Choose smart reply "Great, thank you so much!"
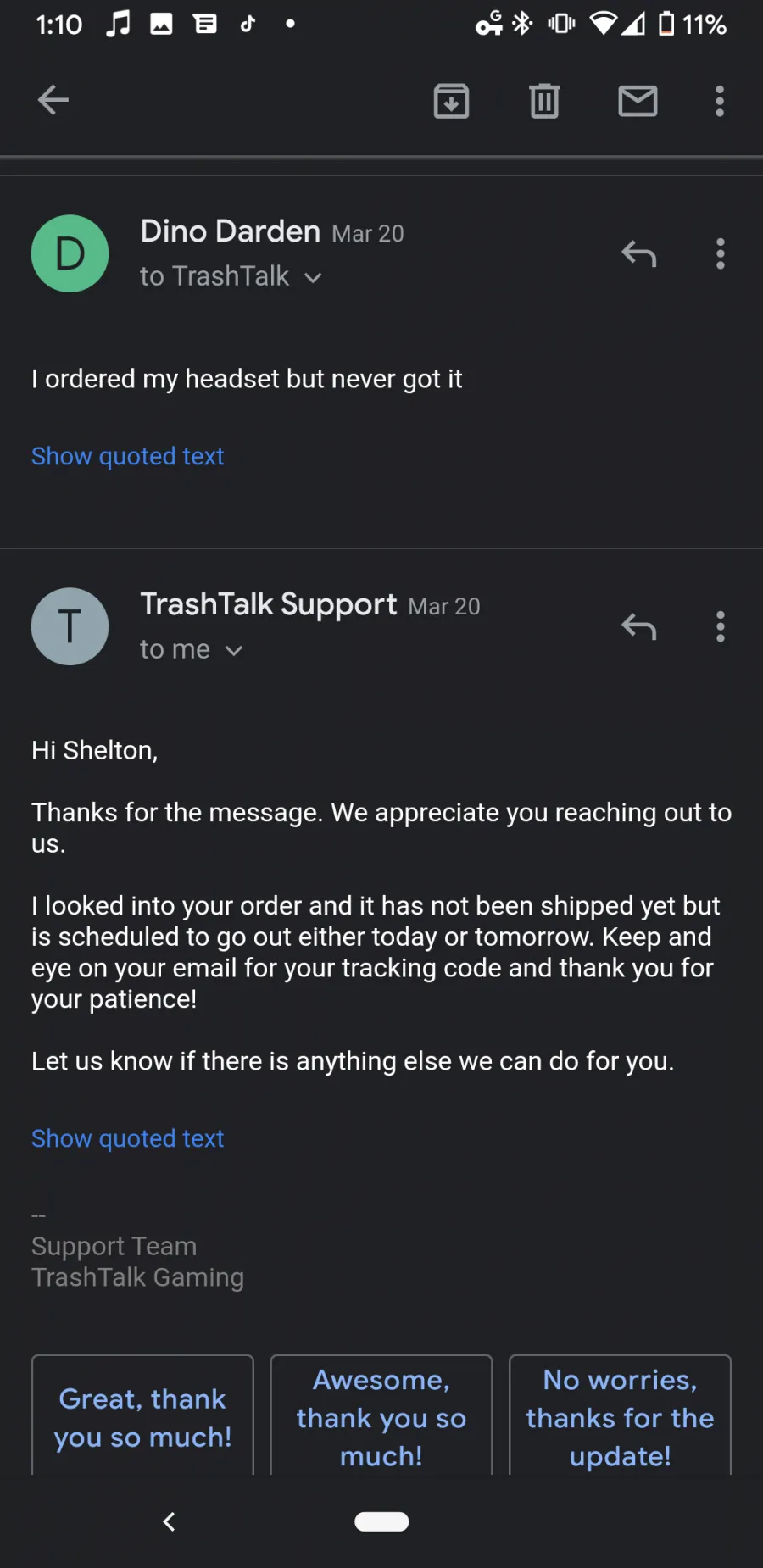 (x=142, y=1415)
